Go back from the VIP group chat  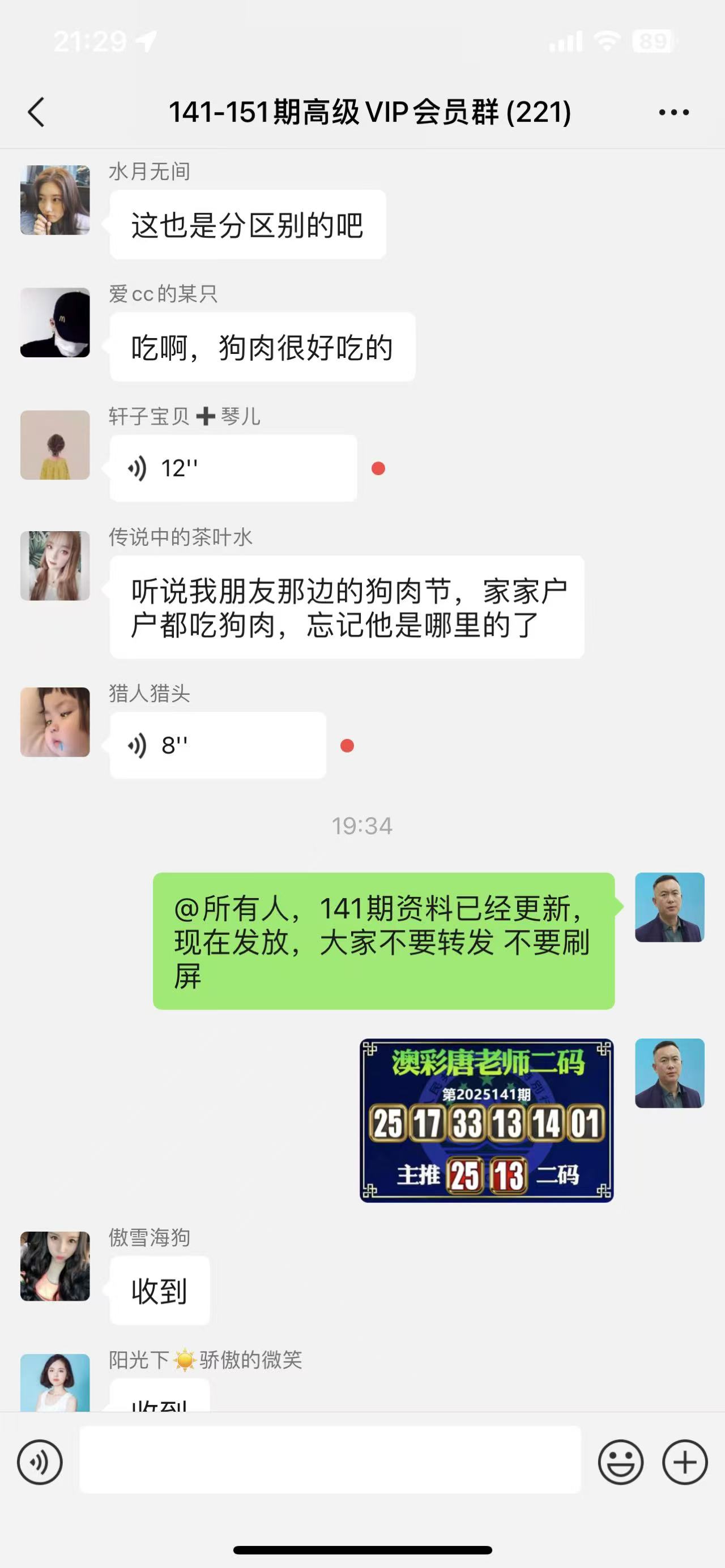tap(36, 113)
